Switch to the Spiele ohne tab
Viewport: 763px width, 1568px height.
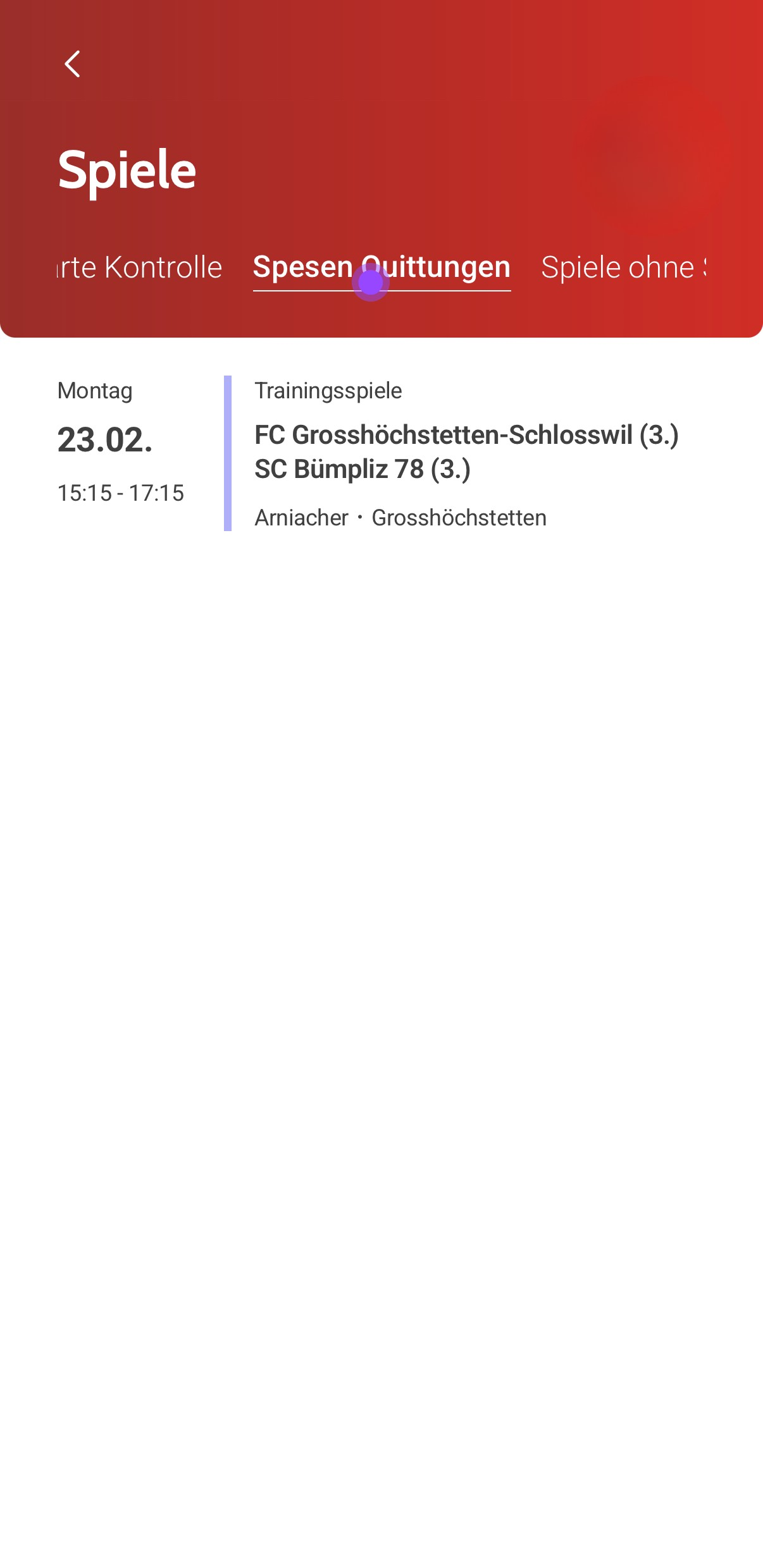[623, 267]
